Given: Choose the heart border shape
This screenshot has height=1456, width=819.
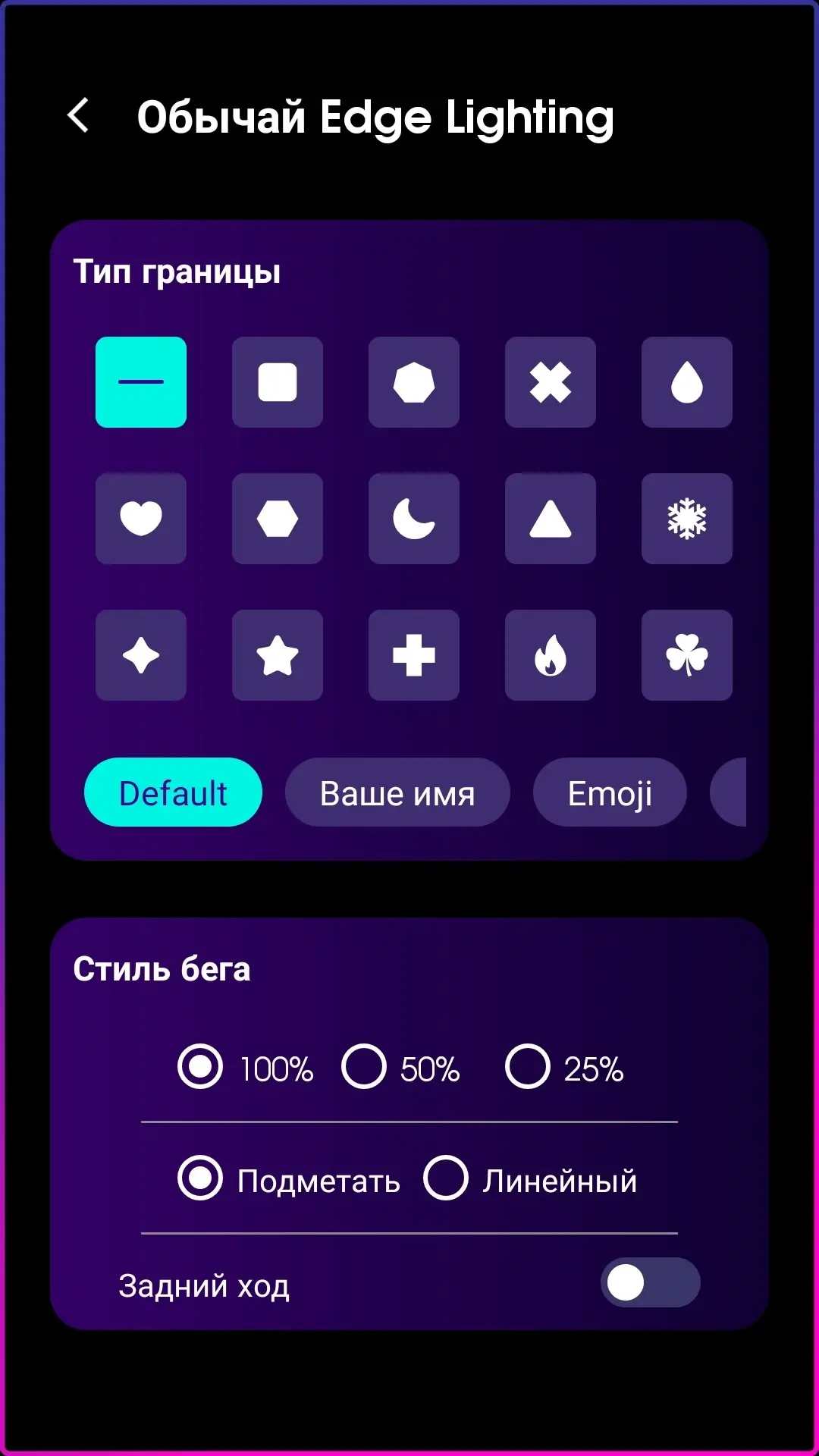Looking at the screenshot, I should click(141, 519).
